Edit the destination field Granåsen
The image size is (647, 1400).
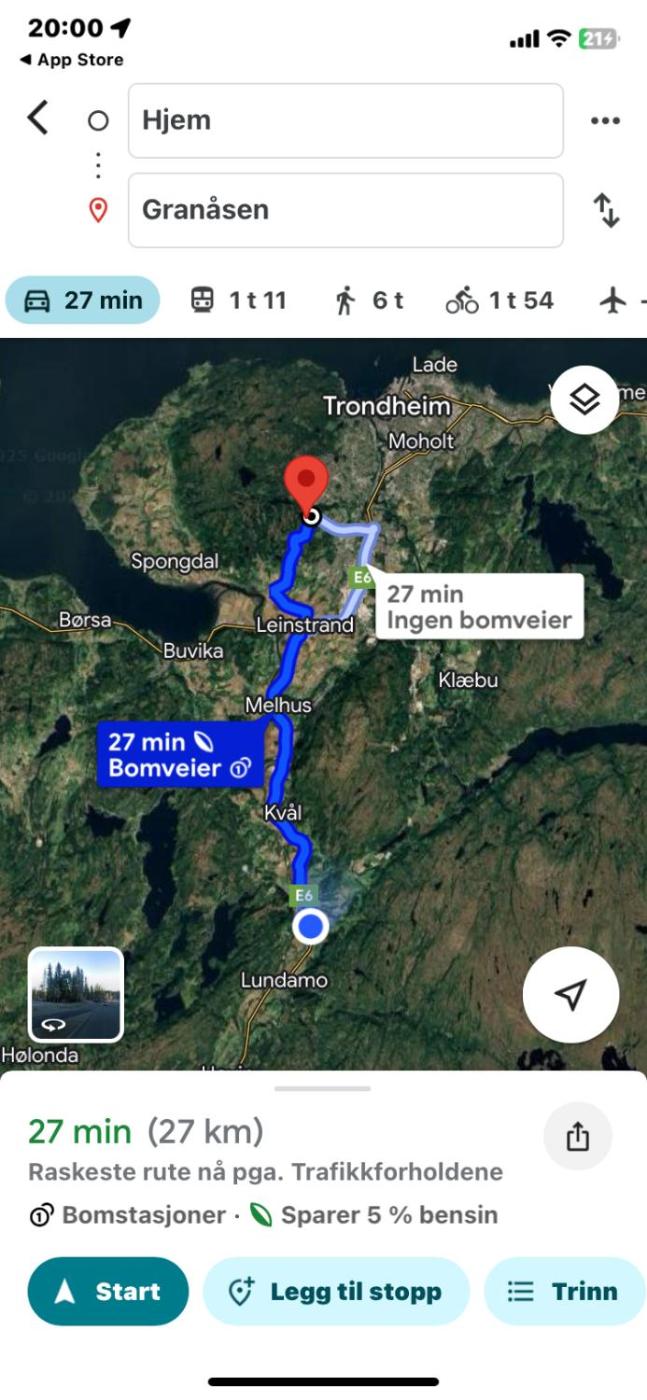point(345,210)
